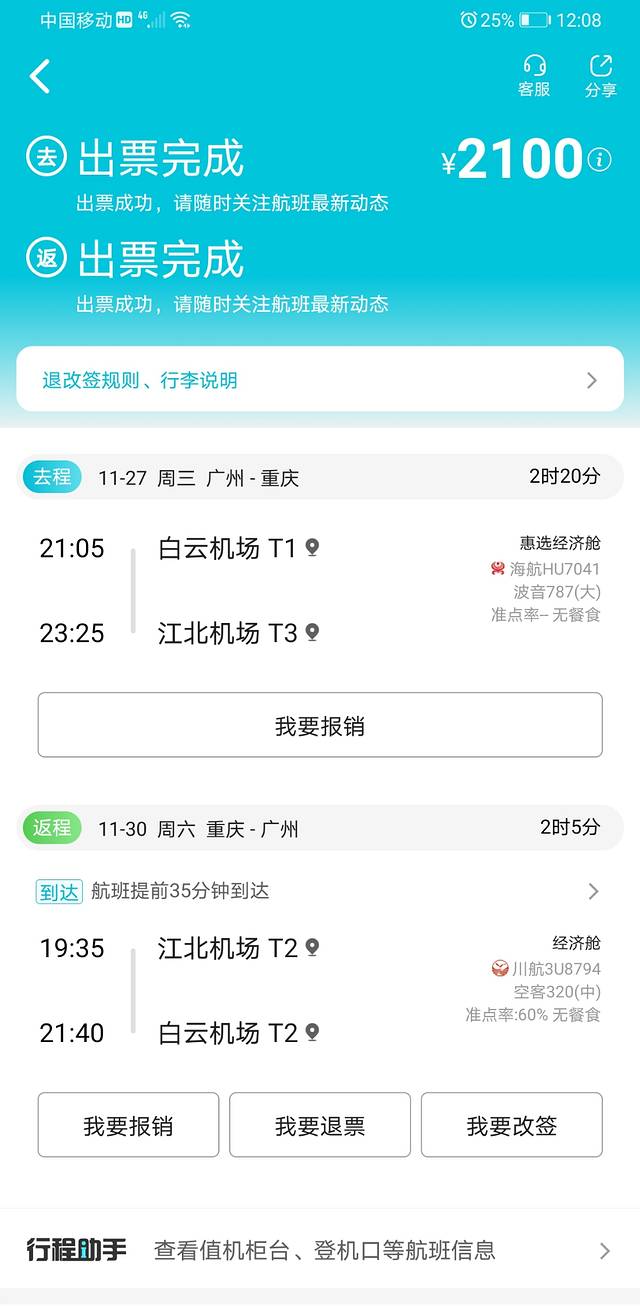Contact customer service via 客服

coord(534,76)
